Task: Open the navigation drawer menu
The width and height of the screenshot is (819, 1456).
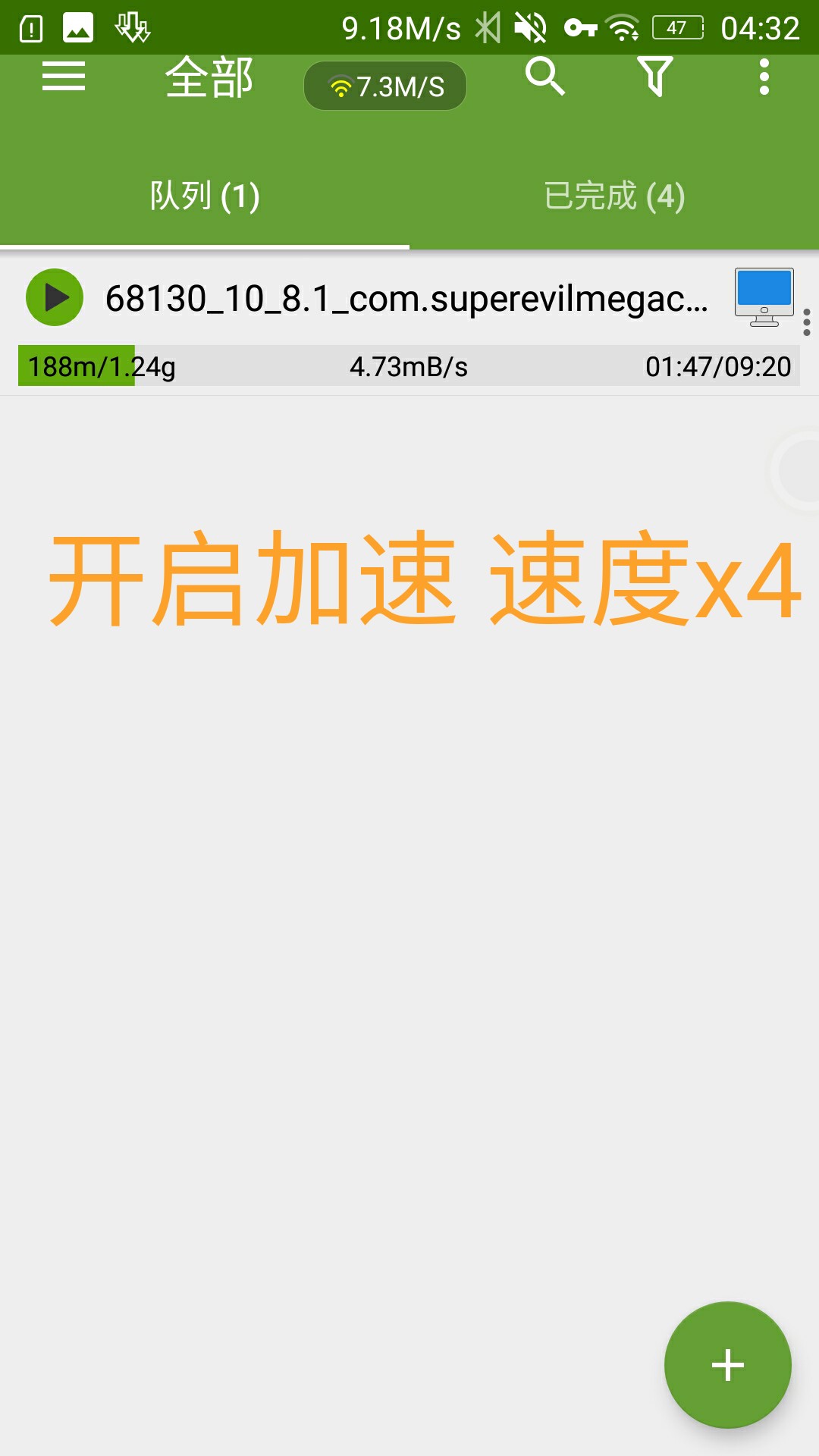Action: 64,76
